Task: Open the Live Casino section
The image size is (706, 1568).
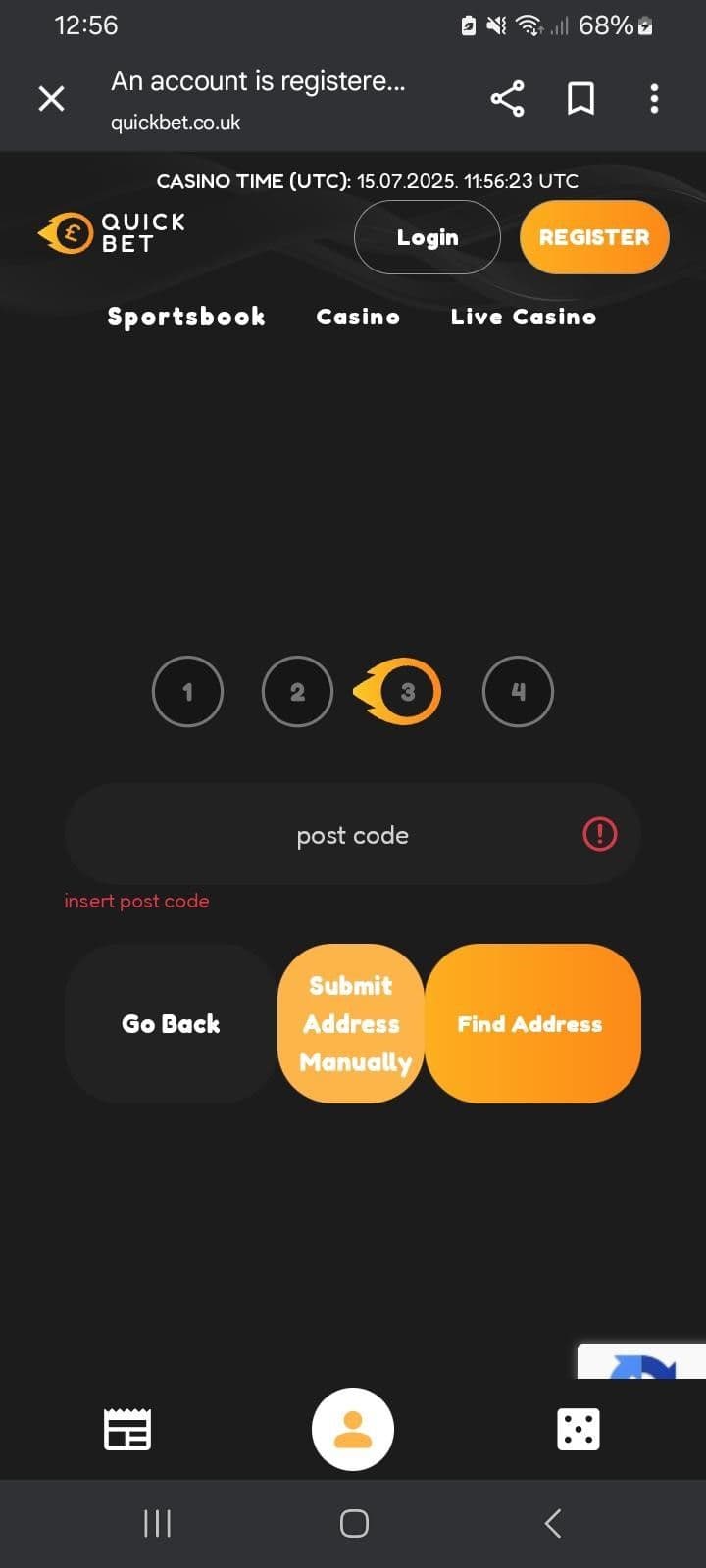Action: coord(524,317)
